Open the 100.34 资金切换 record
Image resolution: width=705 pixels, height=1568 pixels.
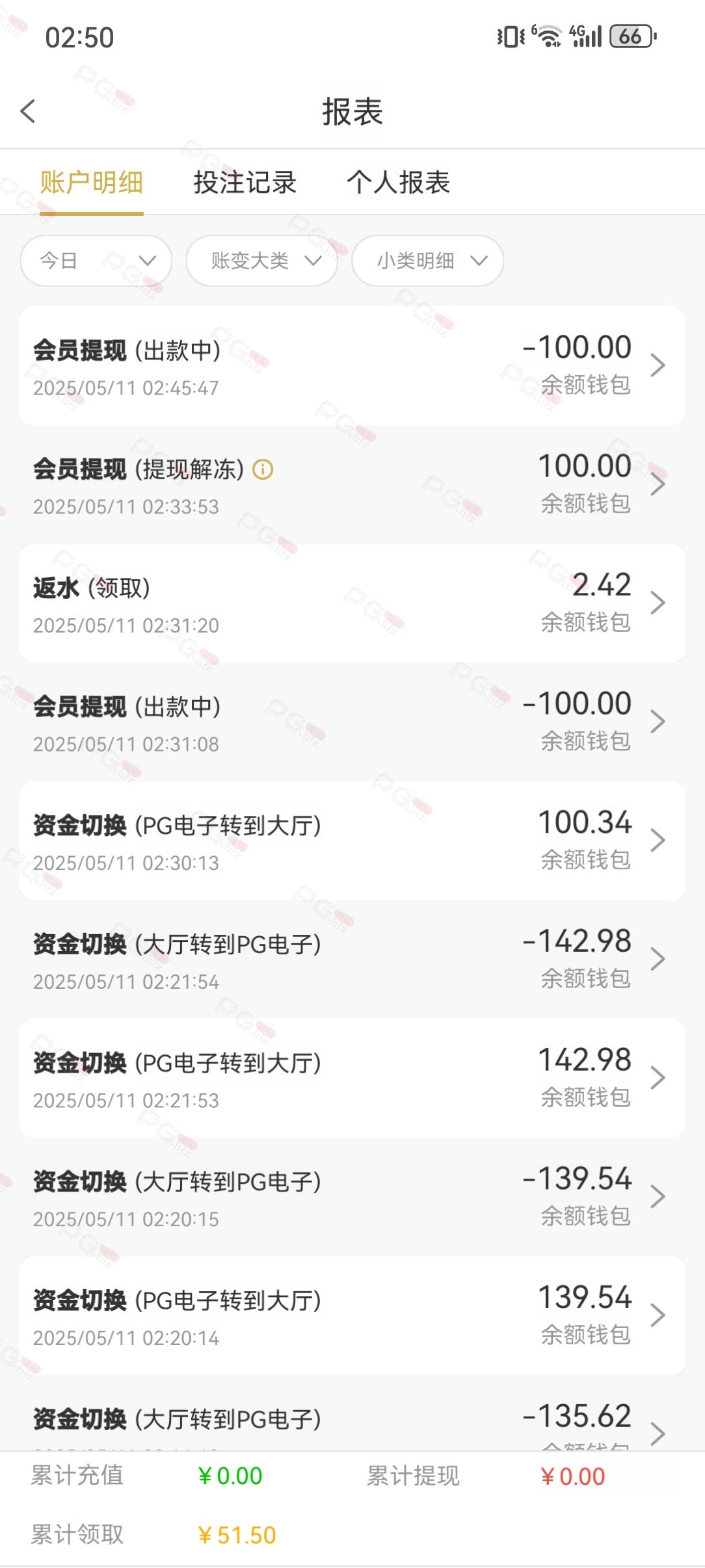click(x=352, y=841)
